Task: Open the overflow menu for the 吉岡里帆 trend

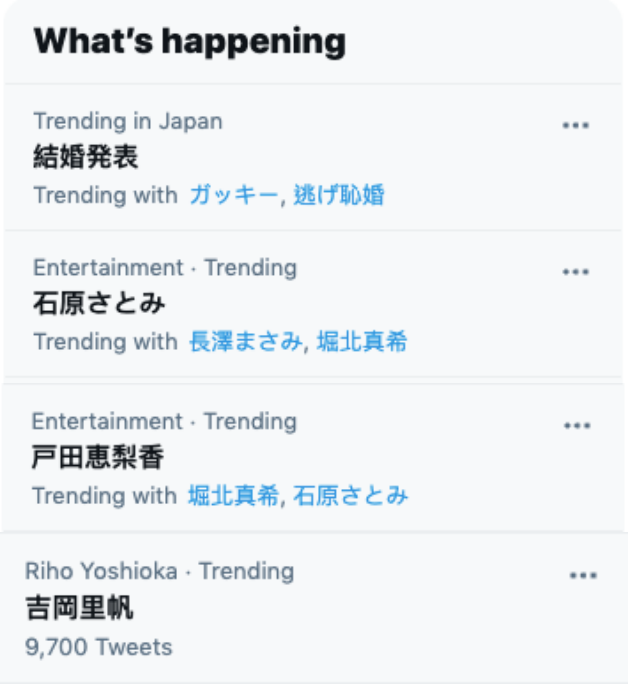Action: pos(583,576)
